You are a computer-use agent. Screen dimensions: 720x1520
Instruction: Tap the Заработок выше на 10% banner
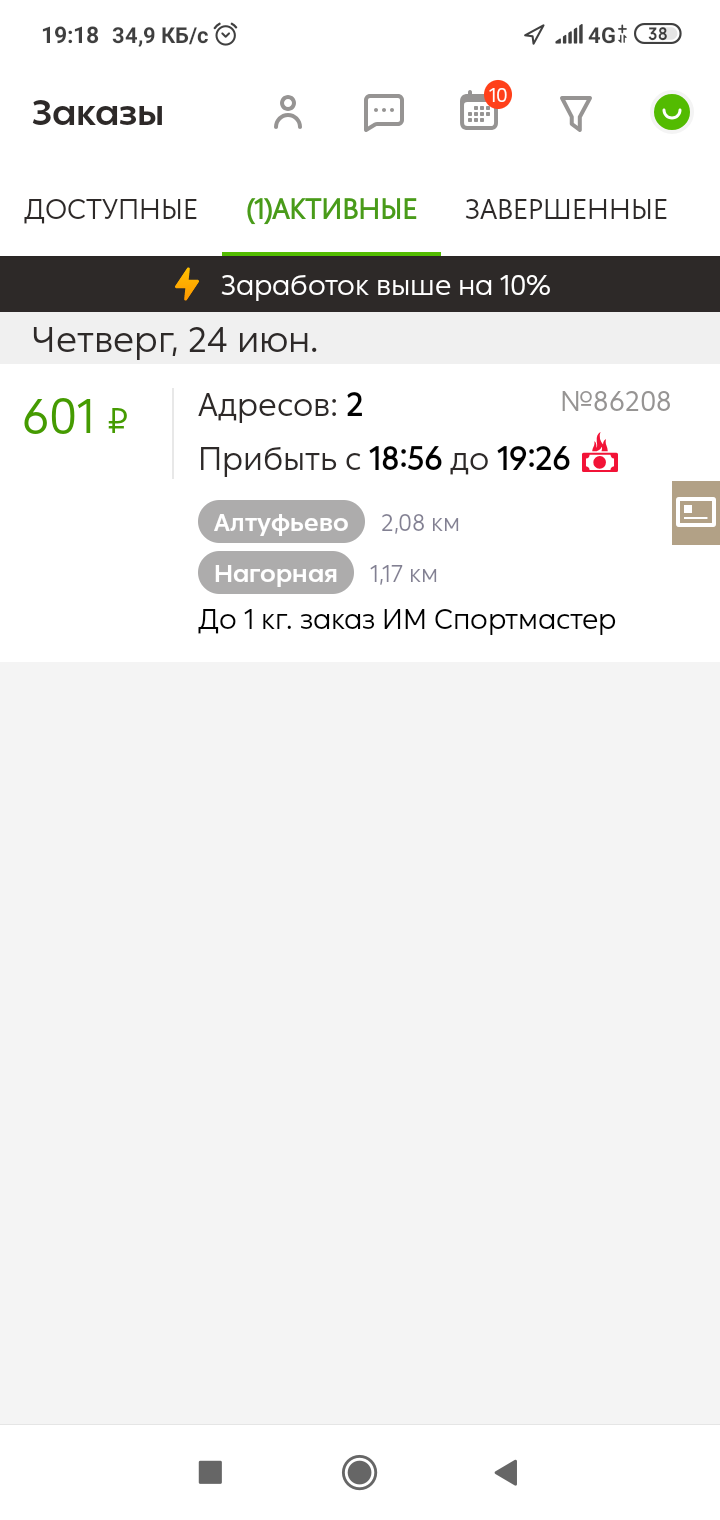tap(360, 285)
